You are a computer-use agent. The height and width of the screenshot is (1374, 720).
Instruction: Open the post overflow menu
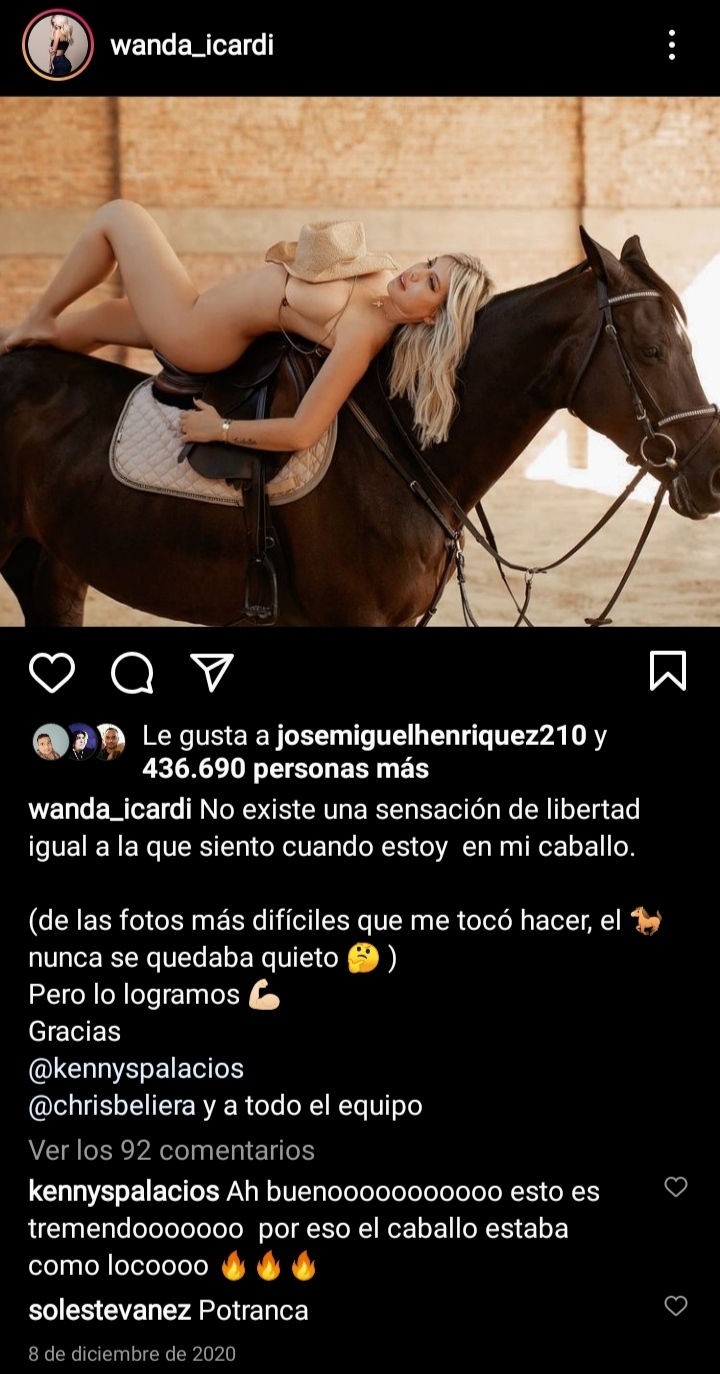(672, 45)
